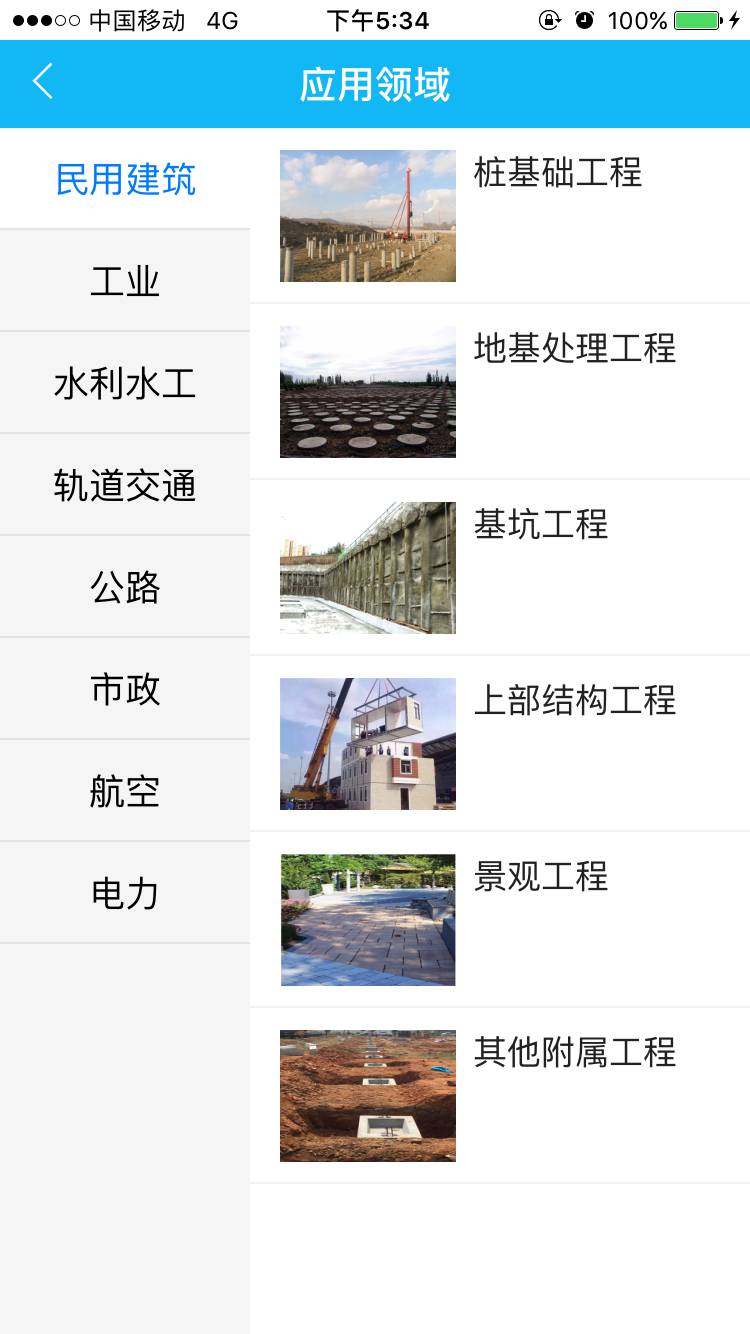Screen dimensions: 750x1334
Task: Switch to 轨道交通 category
Action: point(125,486)
